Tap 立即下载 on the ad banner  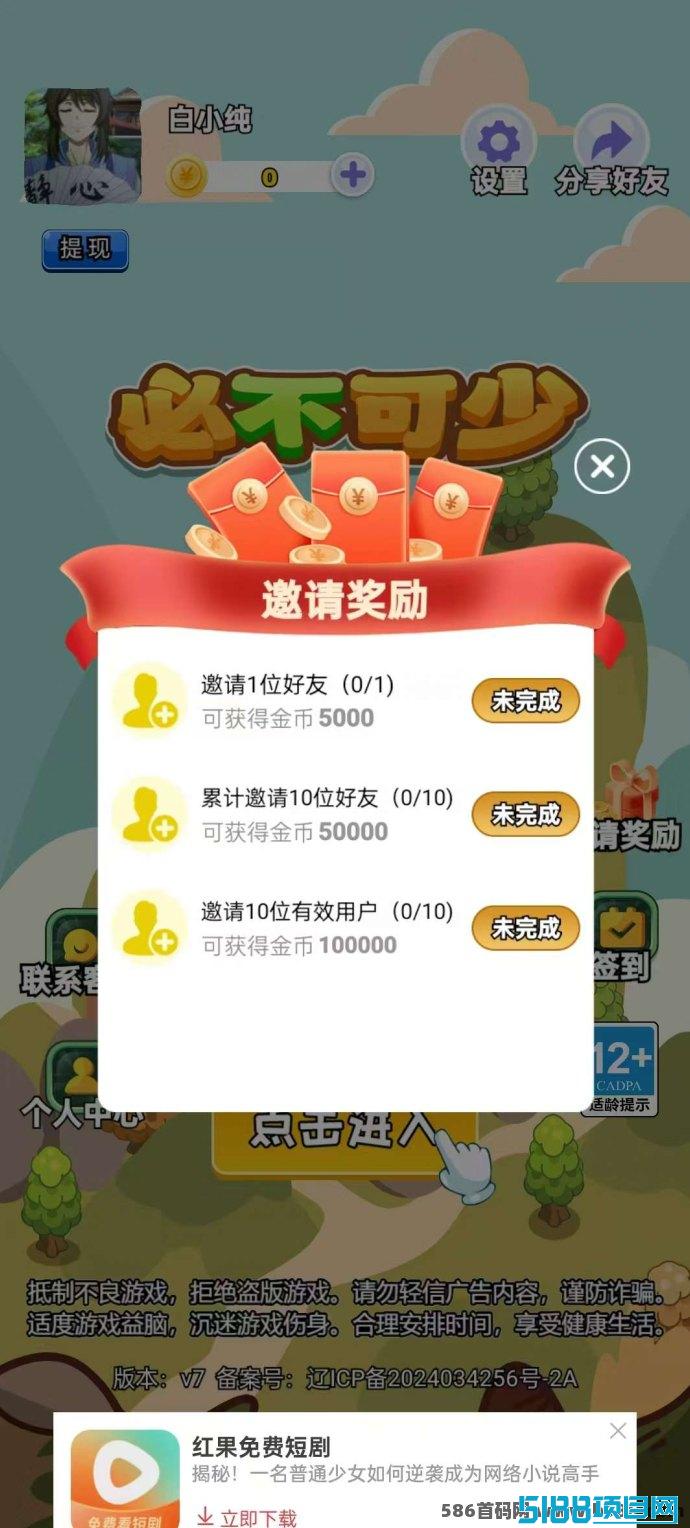[x=247, y=1517]
